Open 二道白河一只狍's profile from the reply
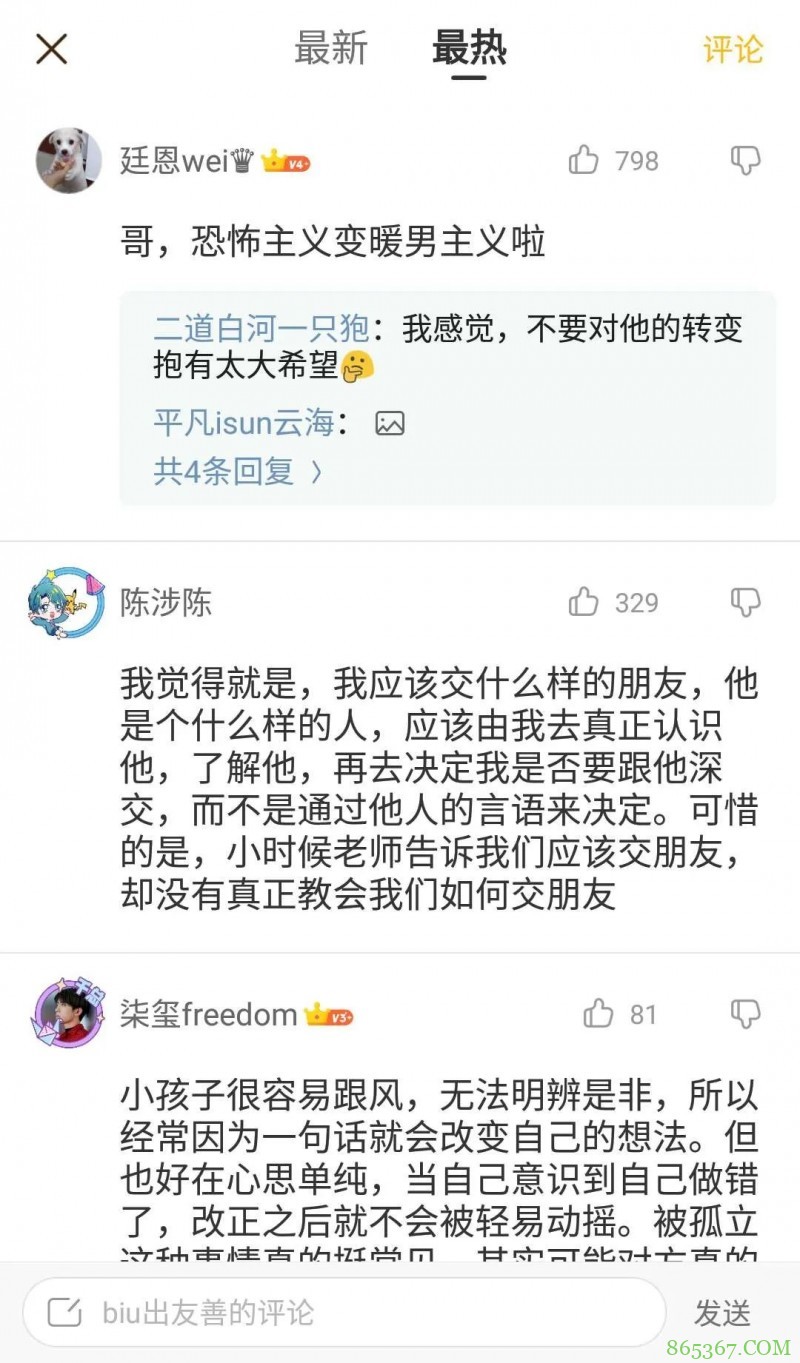Image resolution: width=800 pixels, height=1363 pixels. tap(261, 329)
